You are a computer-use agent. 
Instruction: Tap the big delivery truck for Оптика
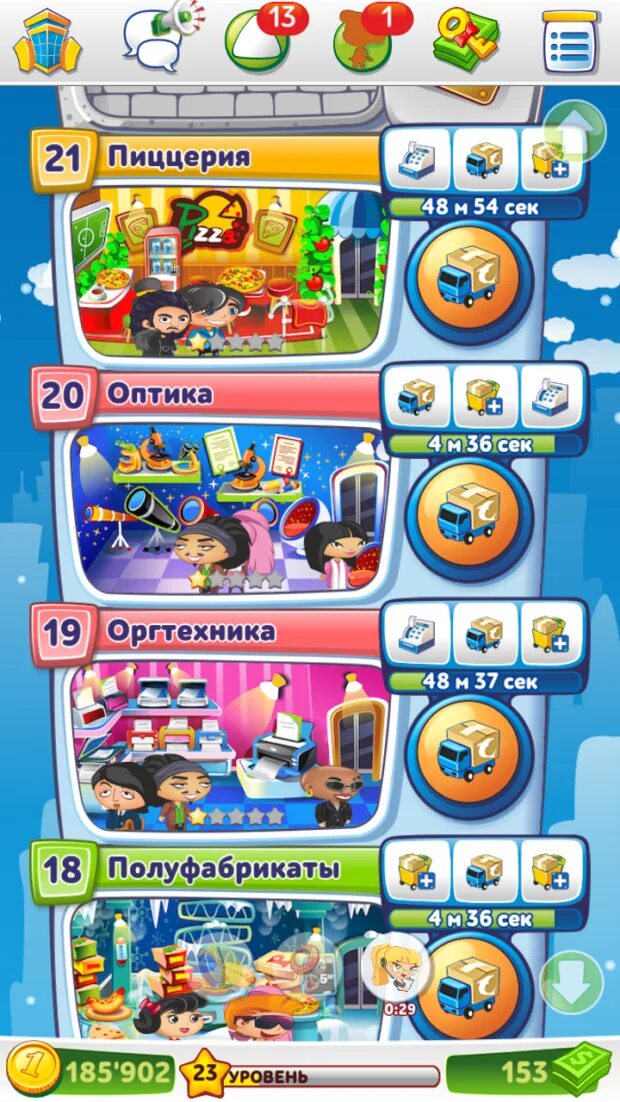(470, 517)
